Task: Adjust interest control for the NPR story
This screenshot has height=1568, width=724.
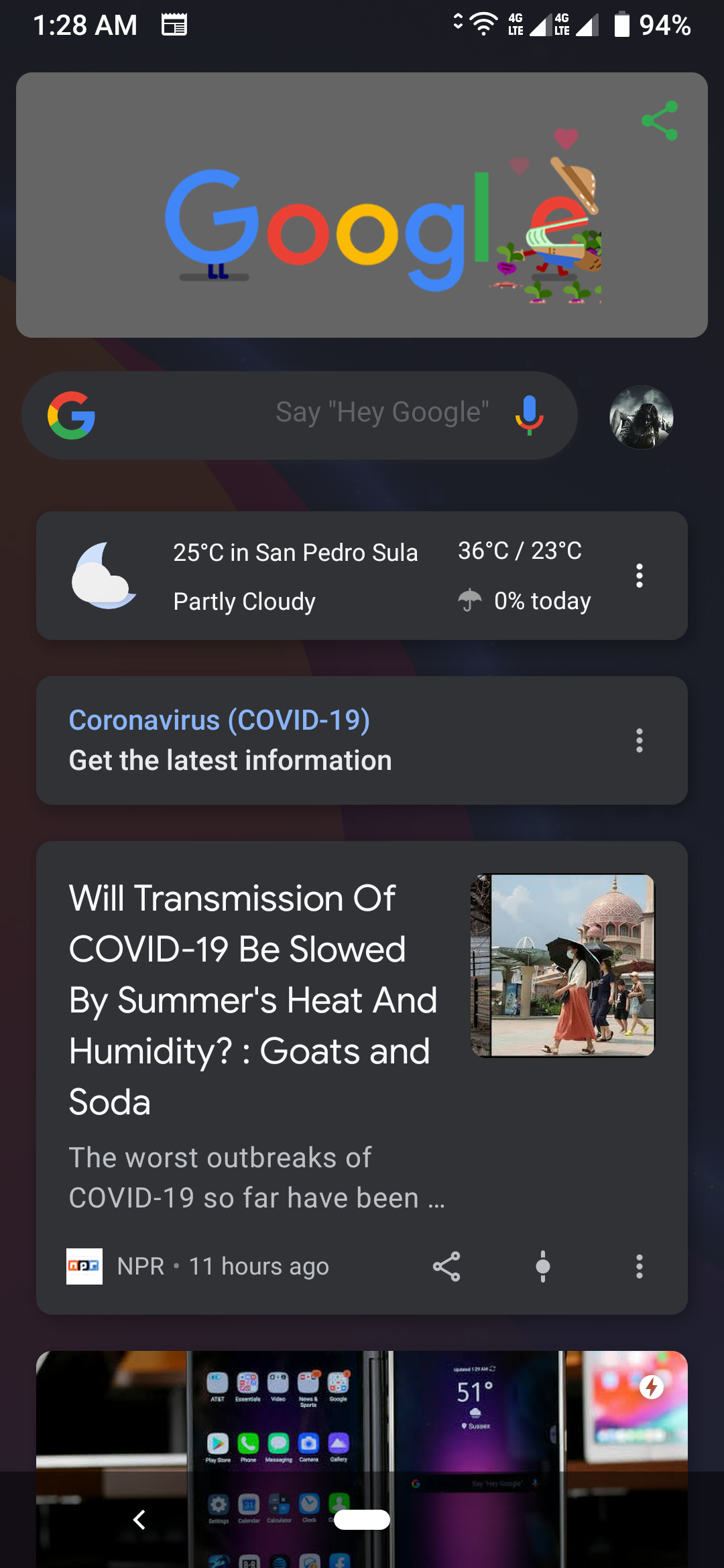Action: pos(543,1266)
